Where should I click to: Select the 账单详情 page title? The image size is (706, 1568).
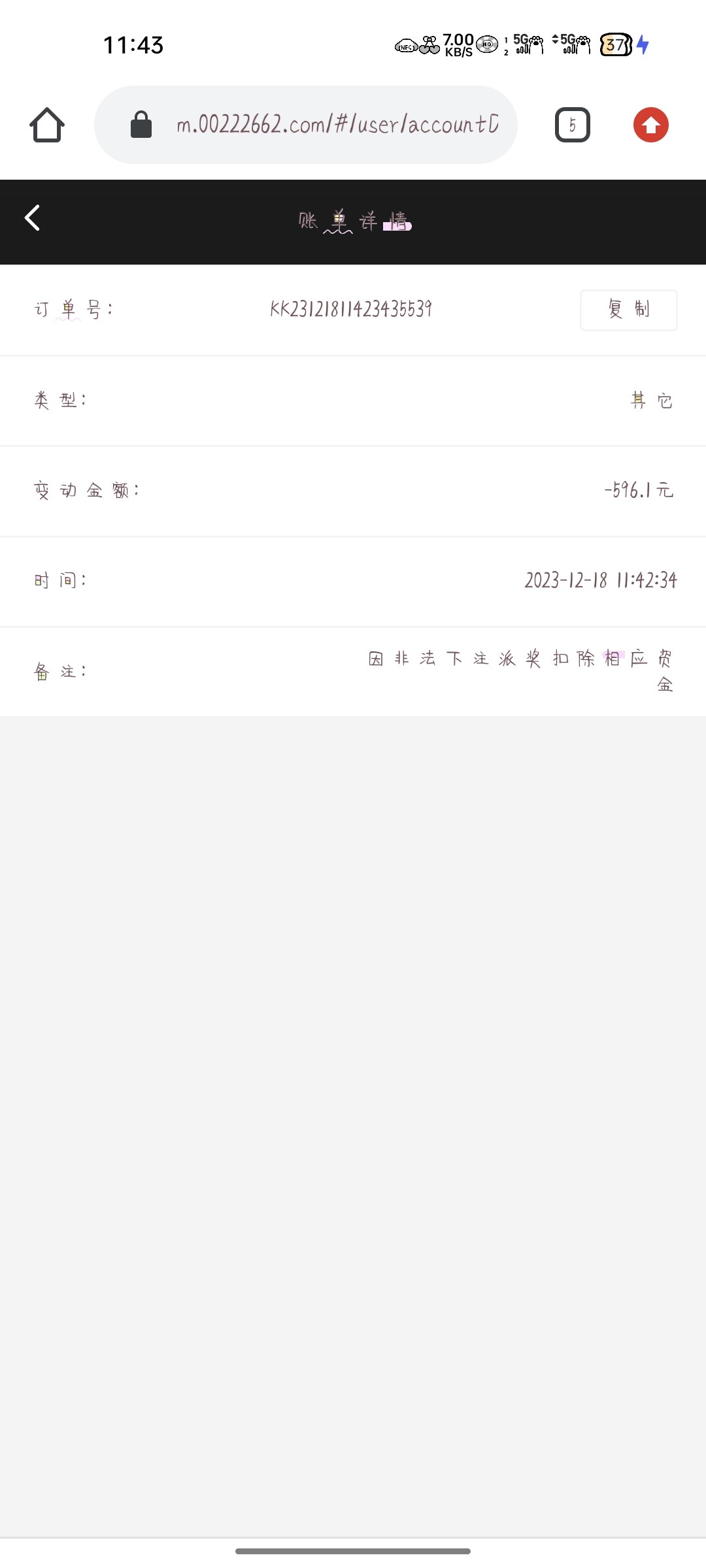[x=353, y=221]
